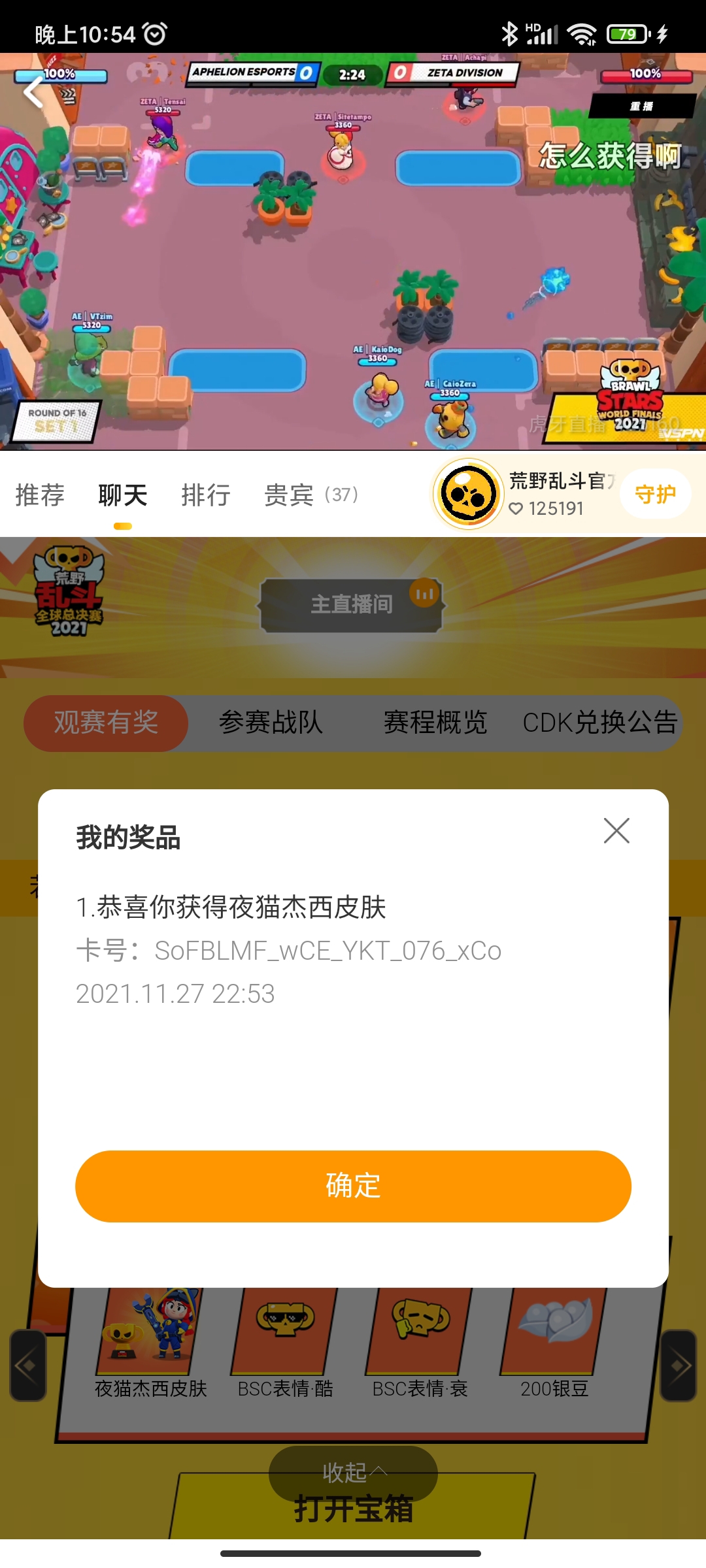Viewport: 706px width, 1568px height.
Task: Select the 赛程概览 tab
Action: click(435, 723)
